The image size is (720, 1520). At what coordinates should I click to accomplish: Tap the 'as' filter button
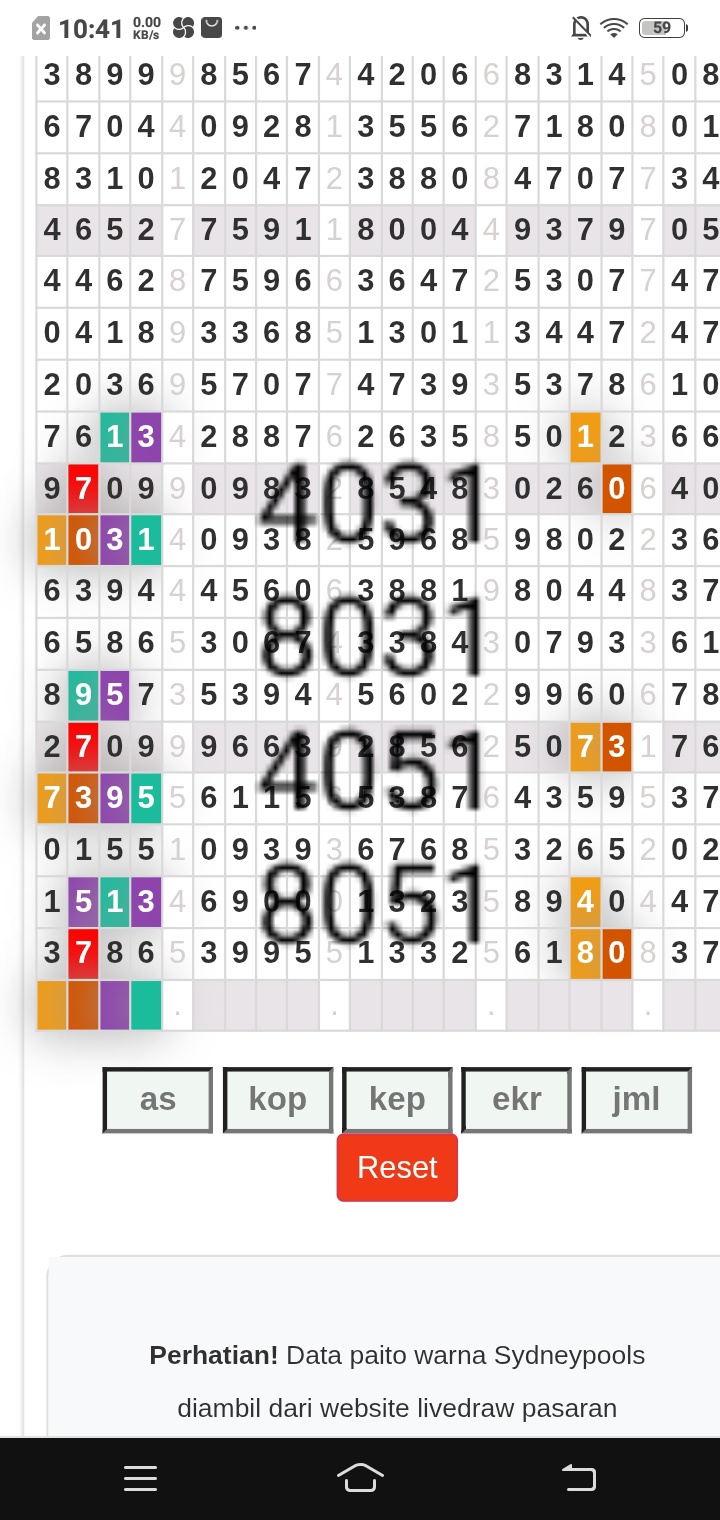coord(157,1100)
